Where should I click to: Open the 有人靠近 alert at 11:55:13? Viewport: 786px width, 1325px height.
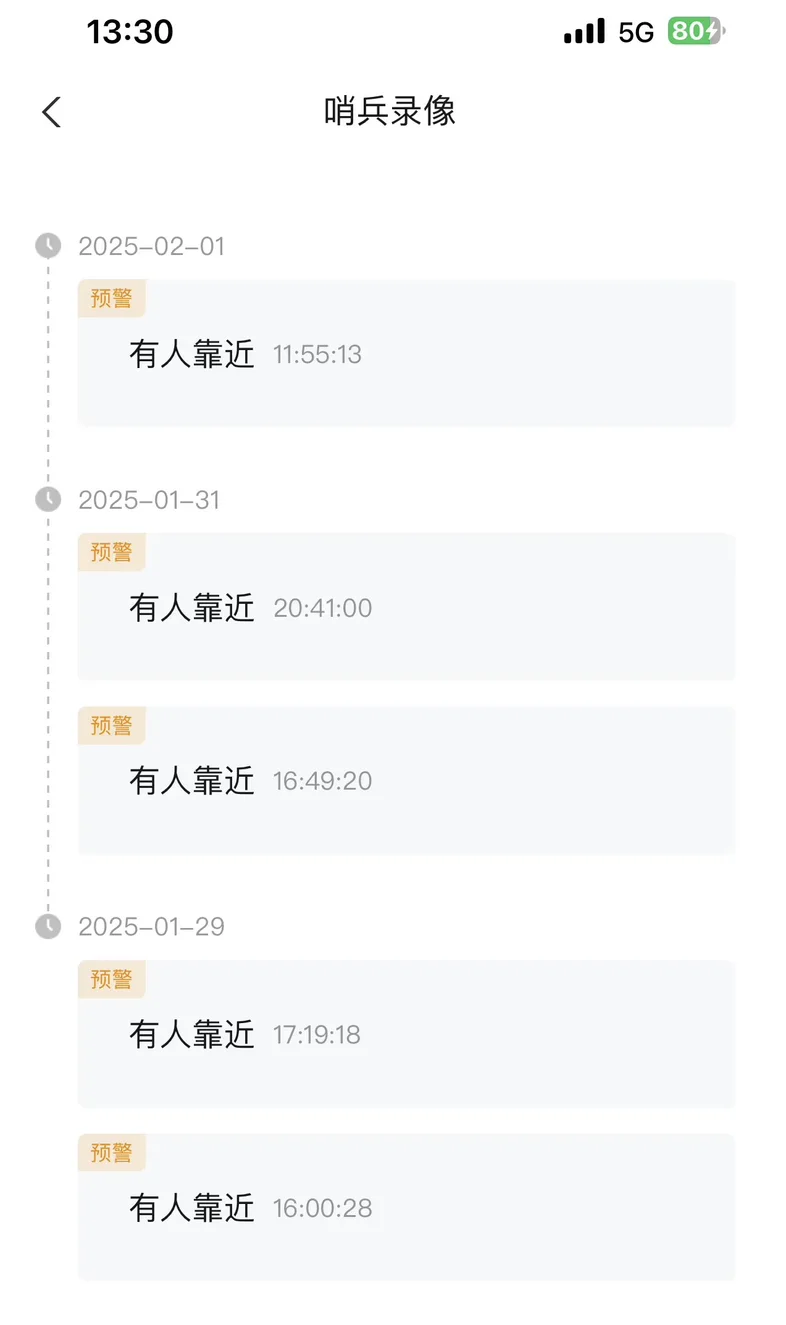tap(406, 353)
